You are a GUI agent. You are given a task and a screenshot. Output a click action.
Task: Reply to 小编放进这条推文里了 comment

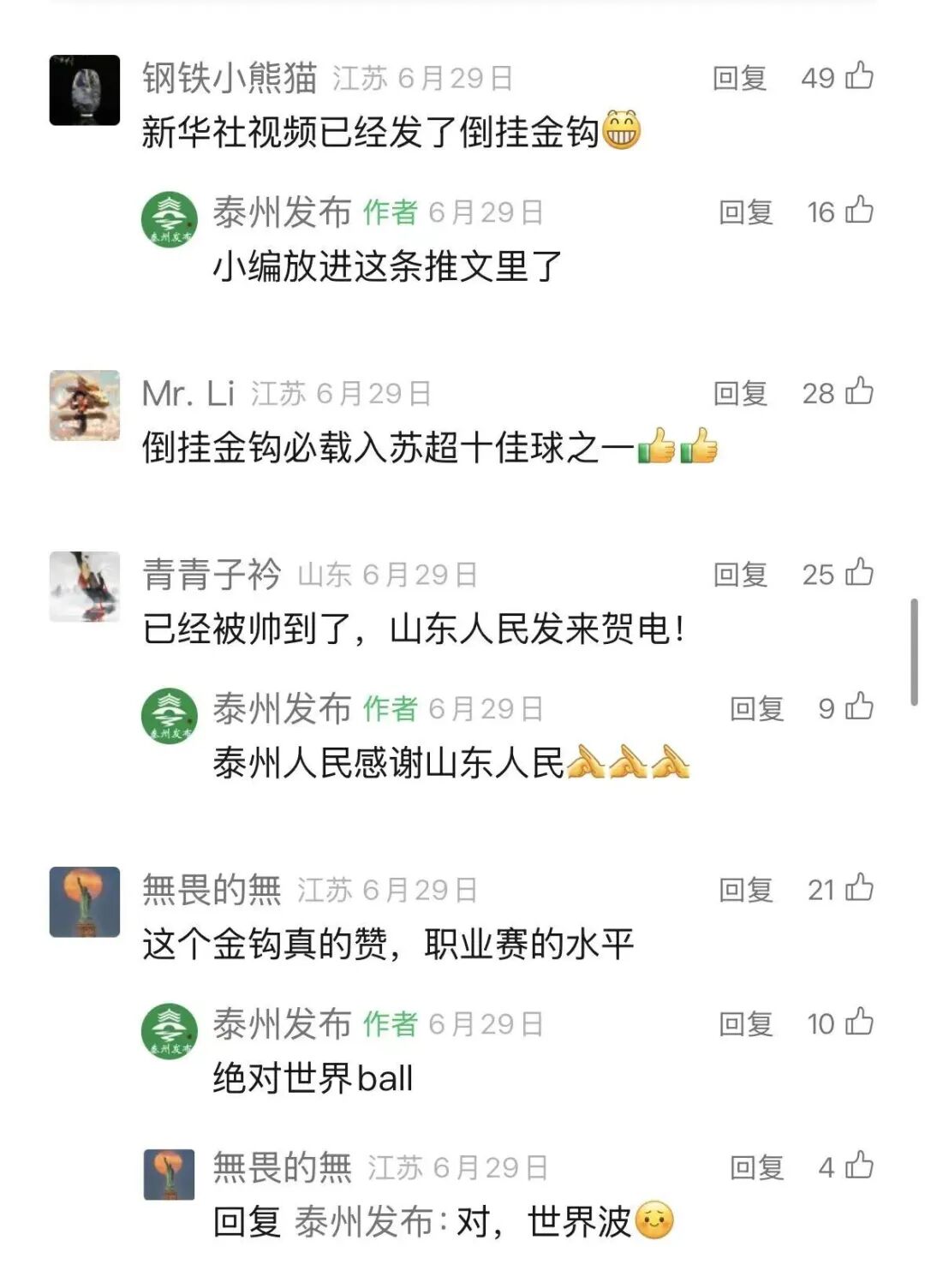(x=745, y=212)
